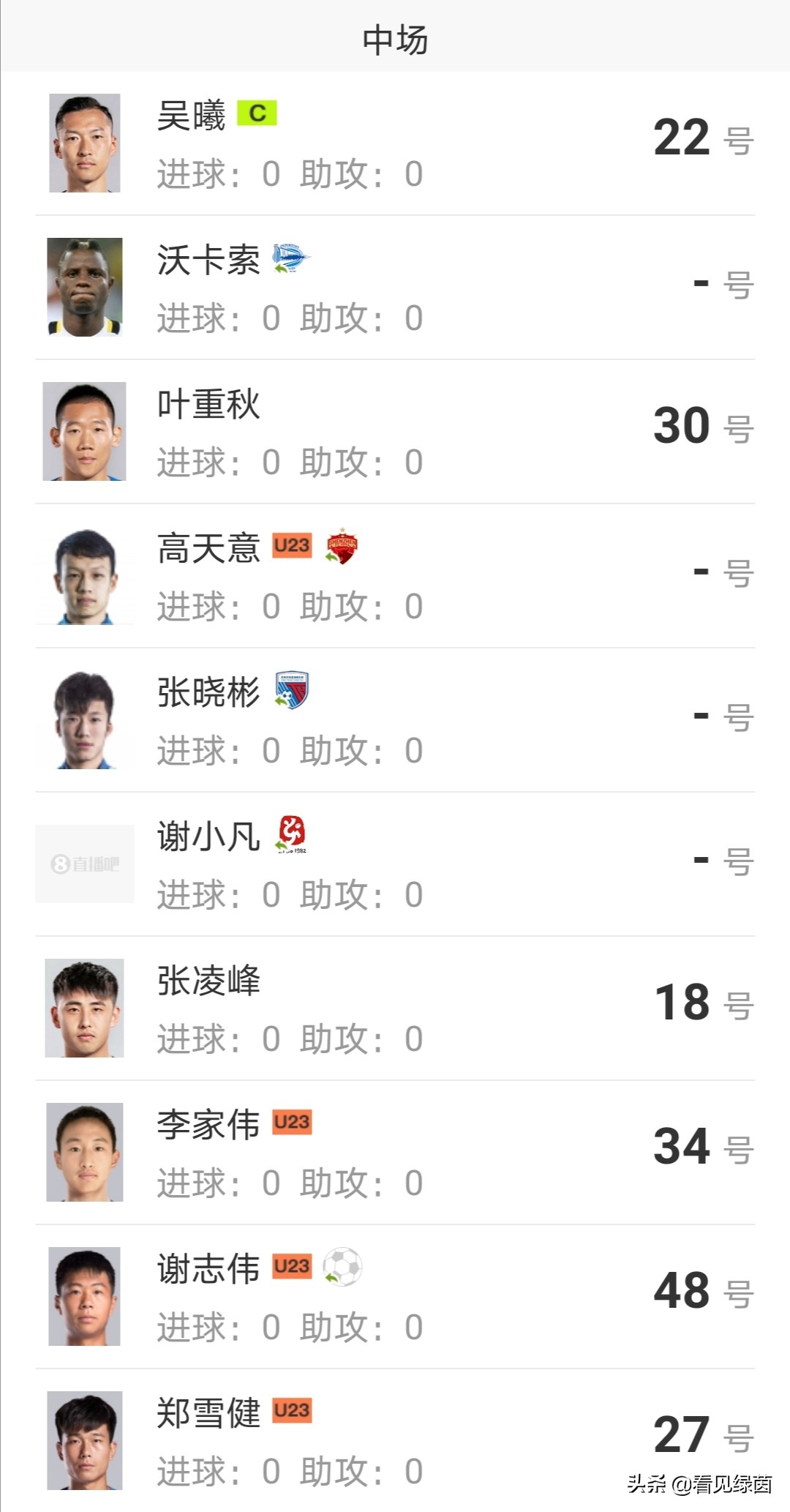This screenshot has height=1512, width=790.
Task: Click 谢志伟's jersey number 48
Action: 681,1290
